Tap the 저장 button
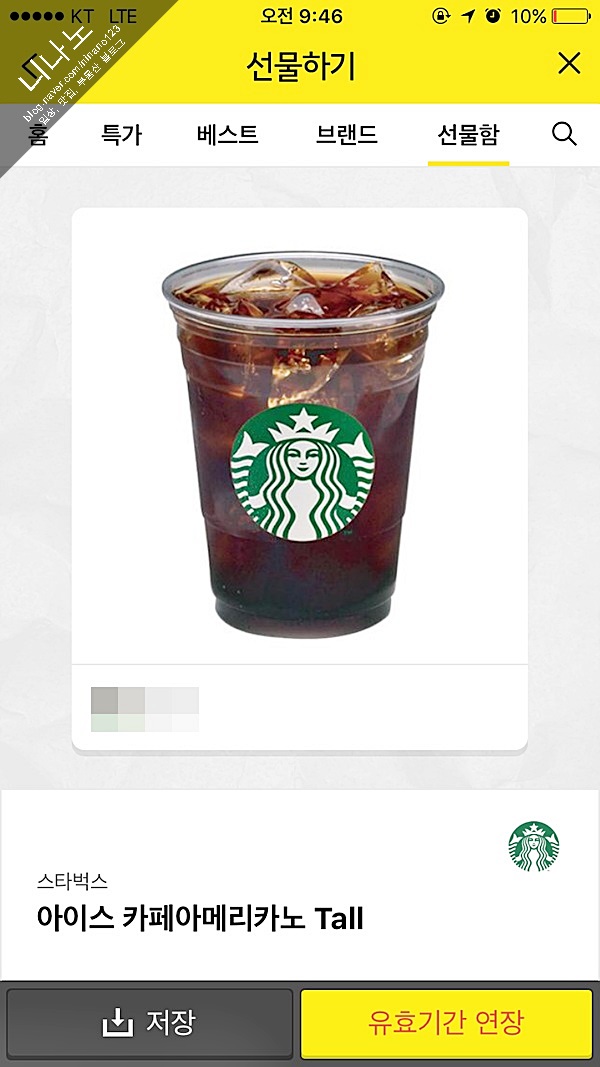This screenshot has height=1067, width=600. point(150,1022)
